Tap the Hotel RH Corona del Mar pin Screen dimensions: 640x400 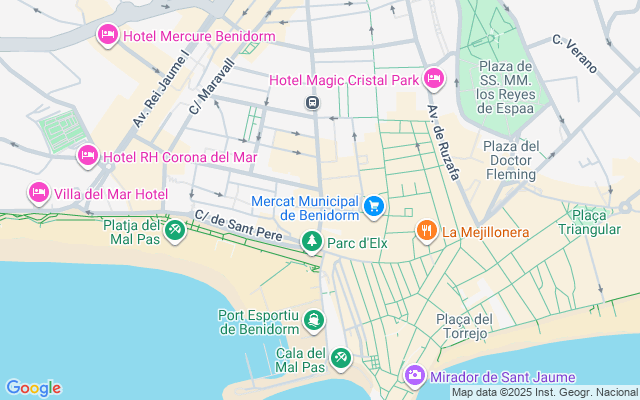click(88, 156)
